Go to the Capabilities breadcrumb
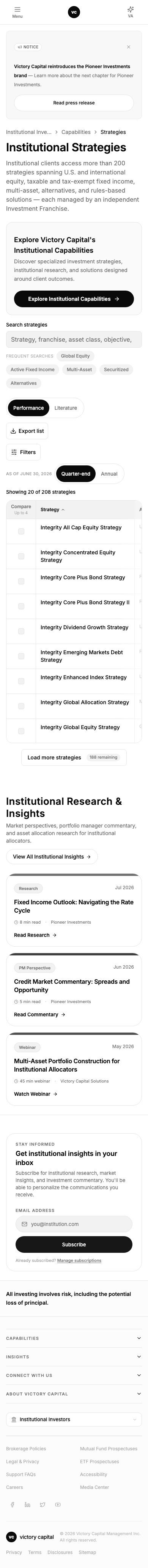This screenshot has width=148, height=1568. [76, 132]
